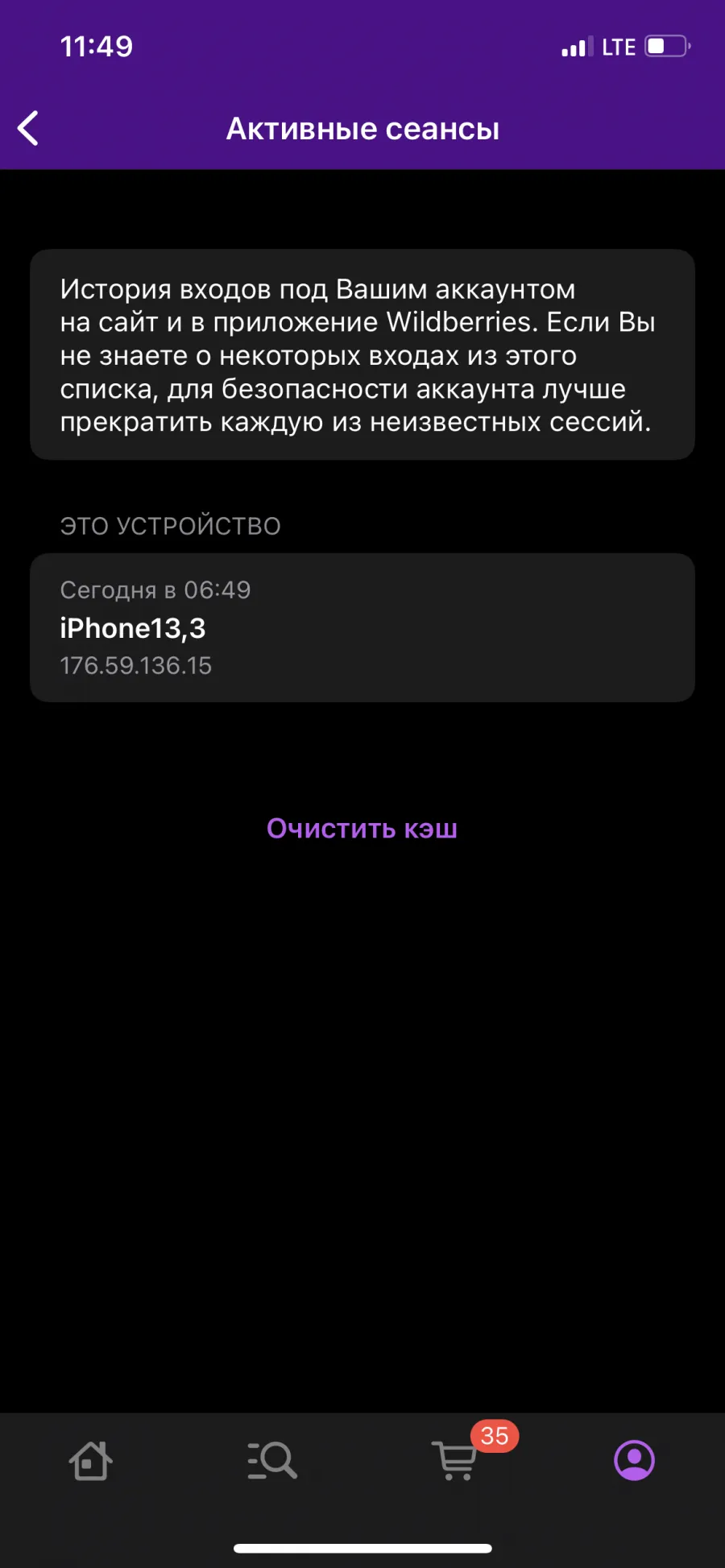This screenshot has width=725, height=1568.
Task: Open the profile tab
Action: point(635,1460)
